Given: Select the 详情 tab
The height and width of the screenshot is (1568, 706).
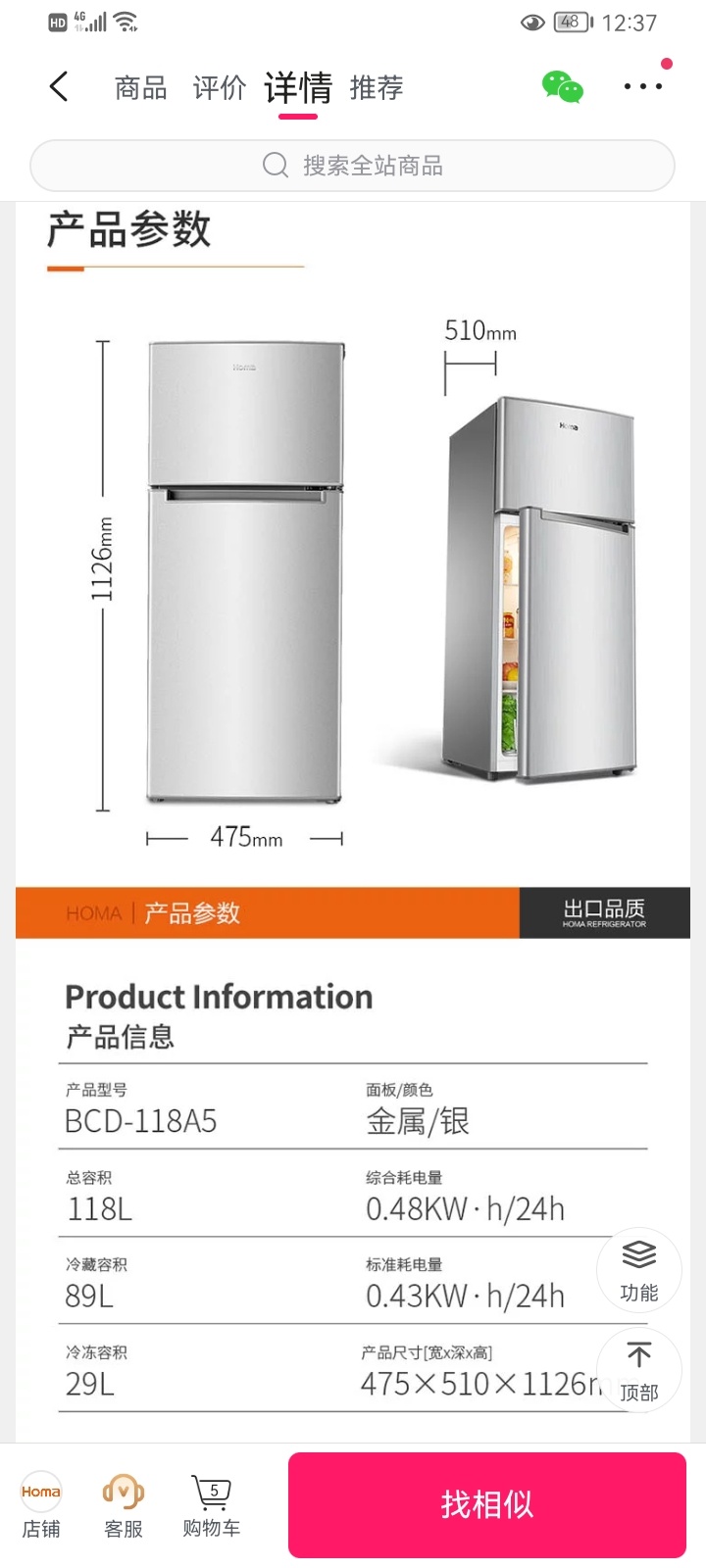Looking at the screenshot, I should click(x=298, y=88).
